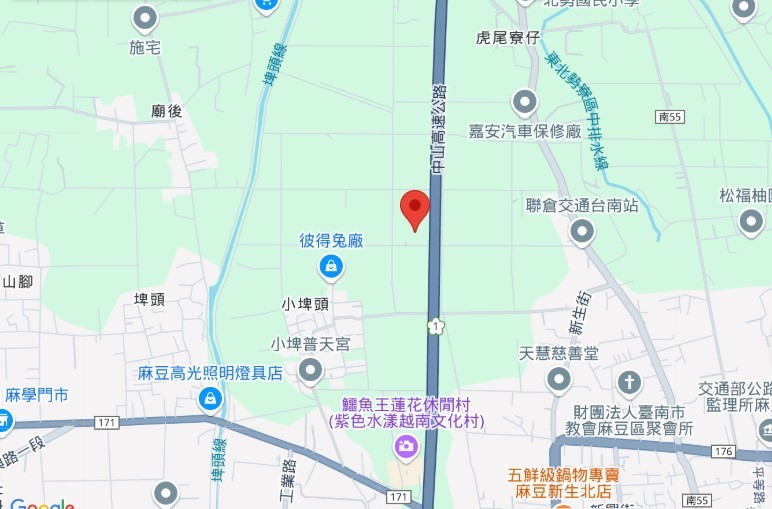Open the 天慧慈善堂 marker
This screenshot has height=509, width=772.
[558, 379]
